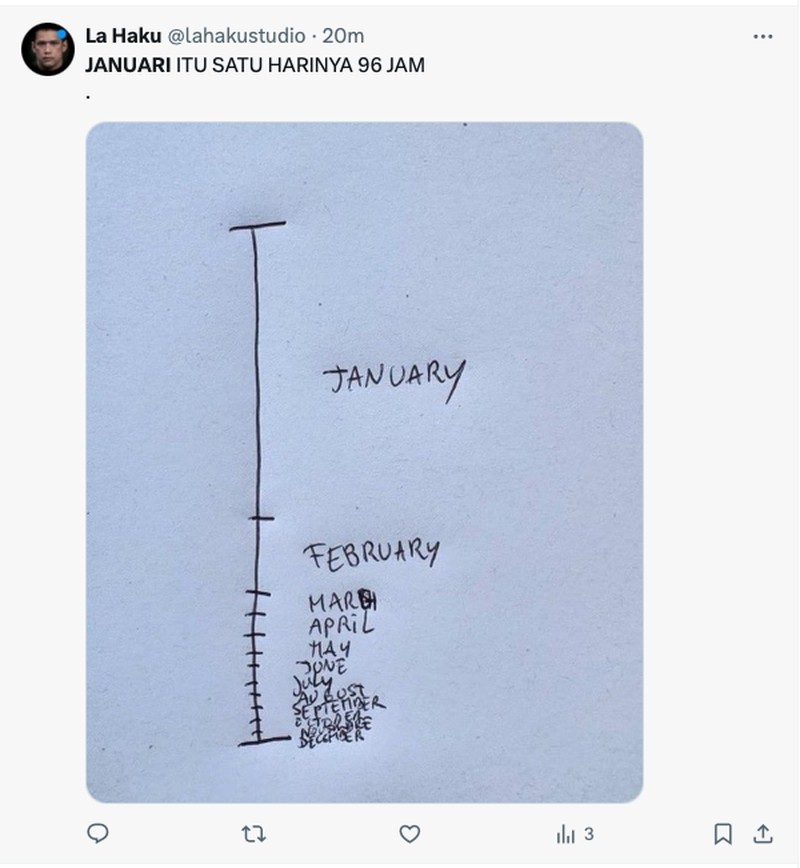Open La Haku's profile picture
The width and height of the screenshot is (800, 868).
coord(48,37)
